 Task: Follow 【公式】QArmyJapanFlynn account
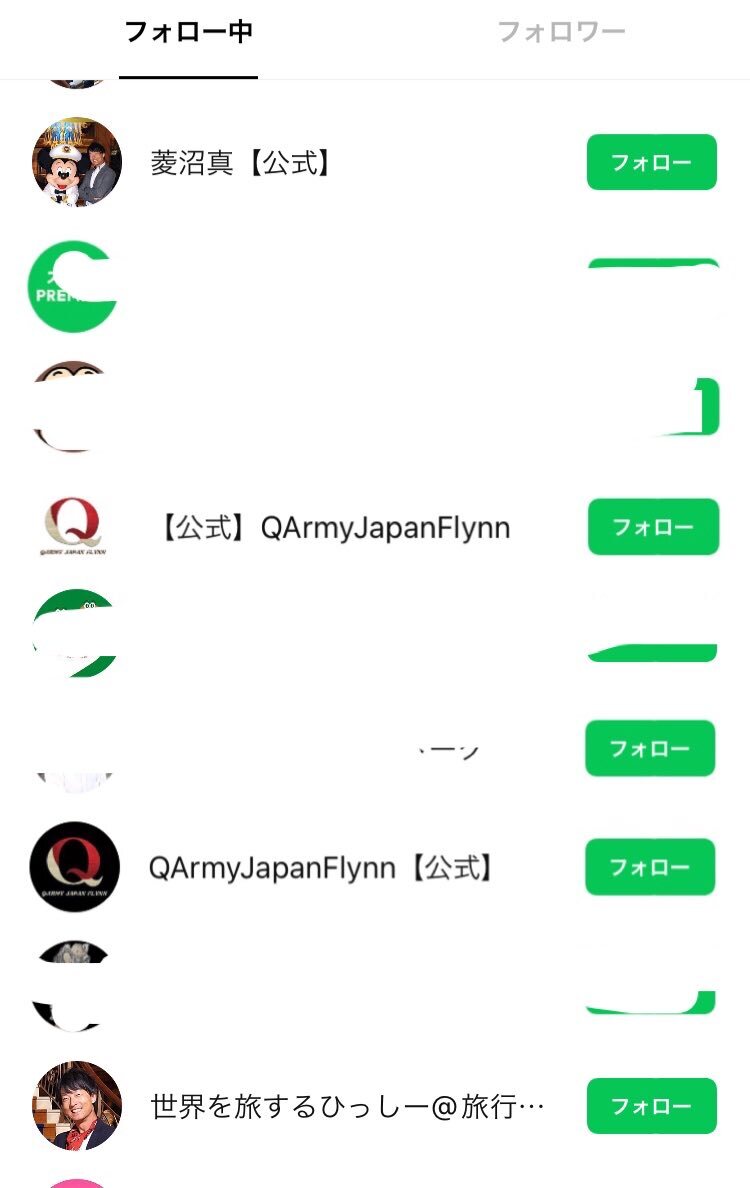click(x=653, y=527)
